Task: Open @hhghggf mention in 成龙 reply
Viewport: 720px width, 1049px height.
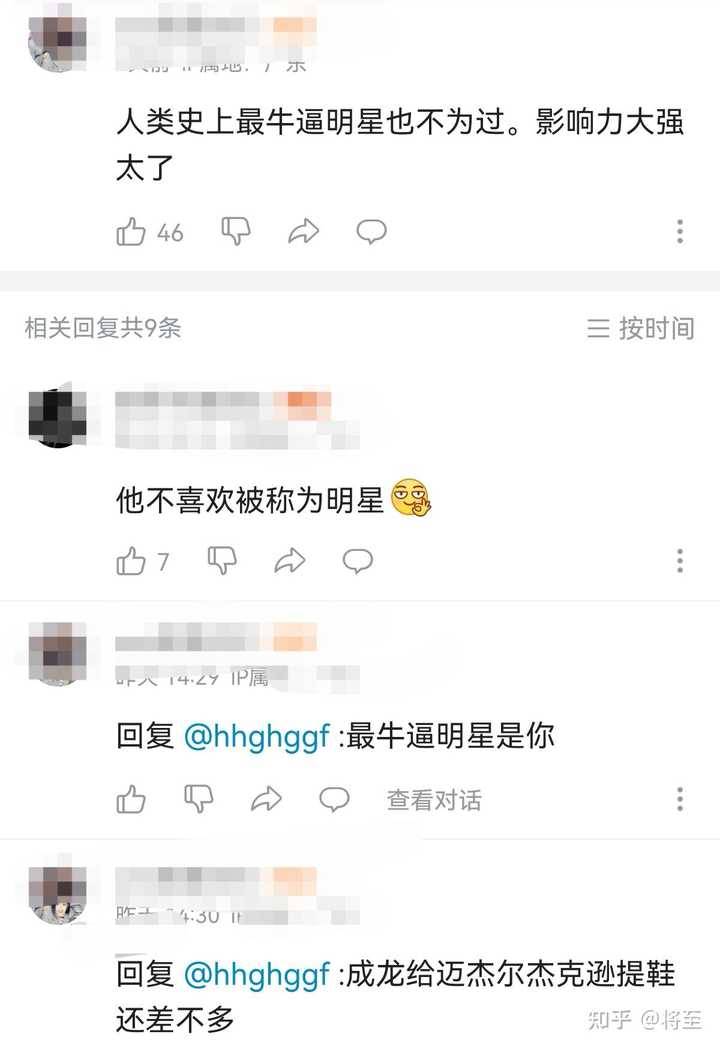Action: click(258, 974)
